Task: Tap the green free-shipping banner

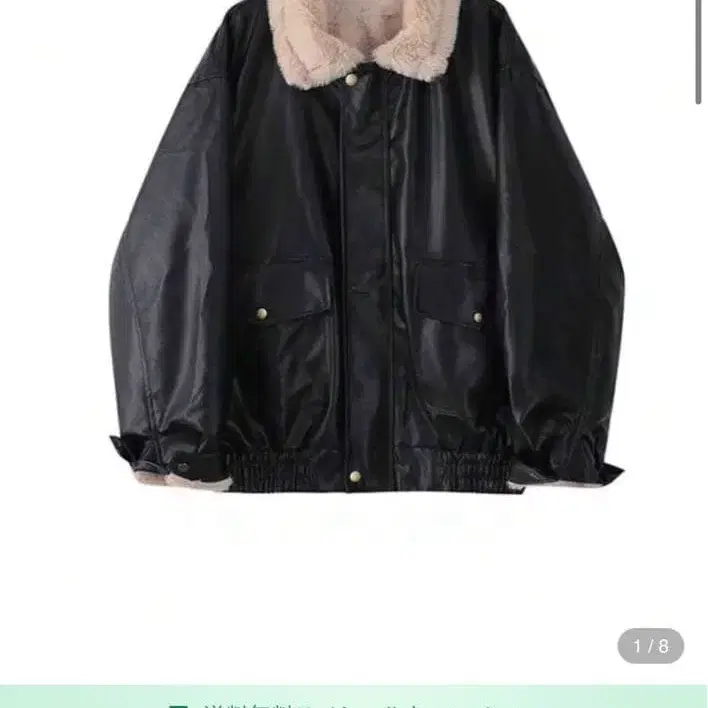Action: [x=354, y=697]
